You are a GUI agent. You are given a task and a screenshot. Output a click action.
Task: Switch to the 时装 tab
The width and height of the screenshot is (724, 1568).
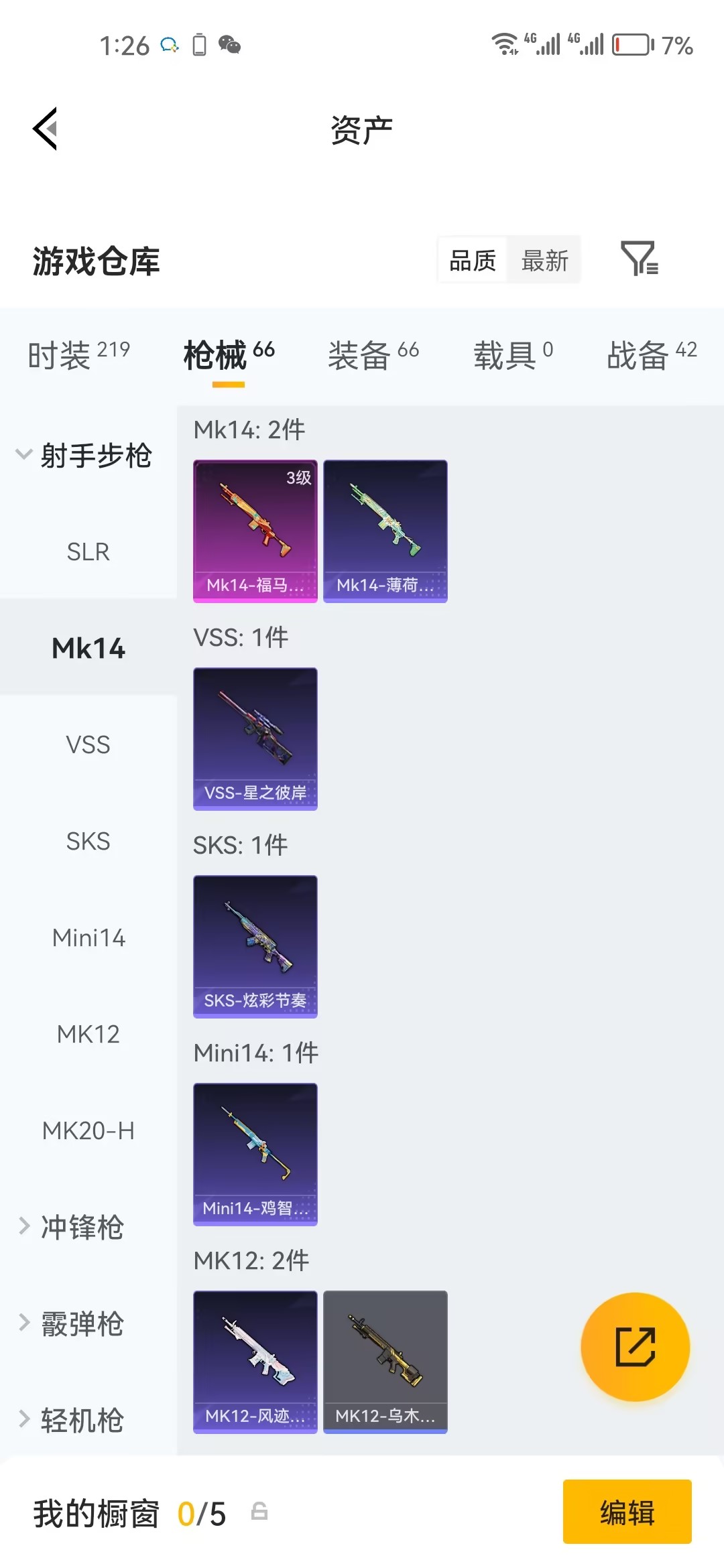77,356
